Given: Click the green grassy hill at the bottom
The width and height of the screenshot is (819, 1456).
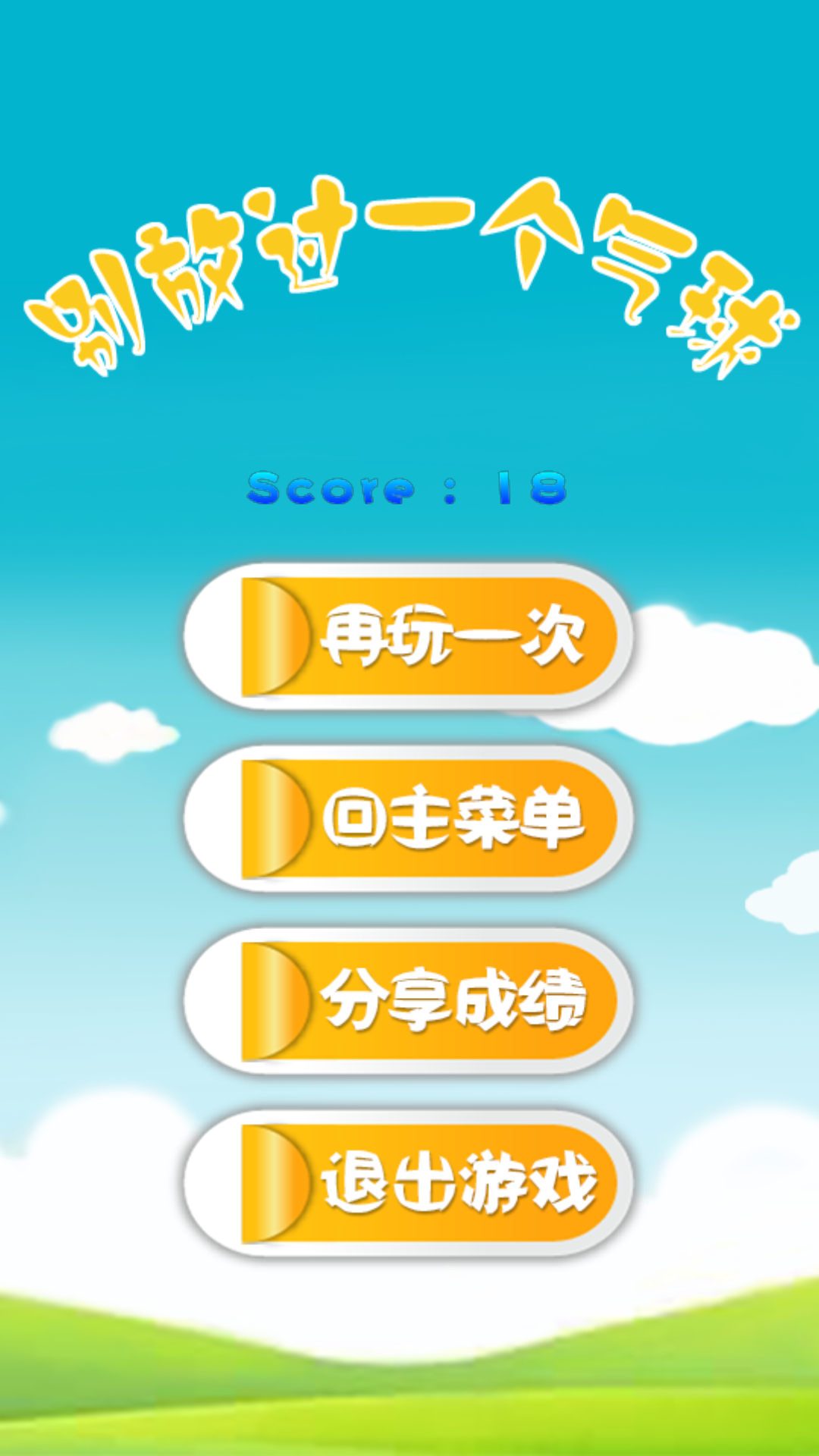Looking at the screenshot, I should point(409,1403).
